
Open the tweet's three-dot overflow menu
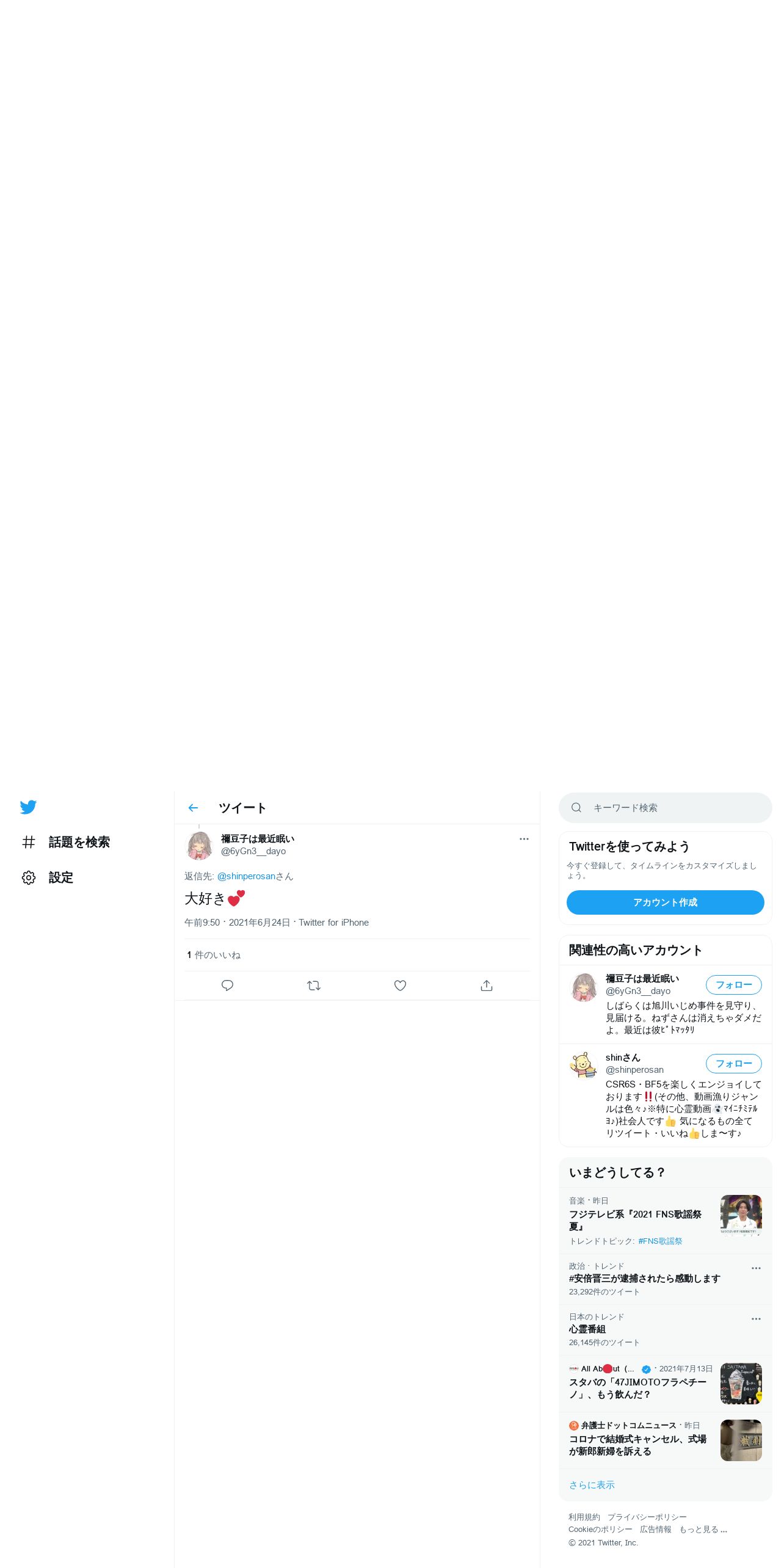click(x=524, y=839)
